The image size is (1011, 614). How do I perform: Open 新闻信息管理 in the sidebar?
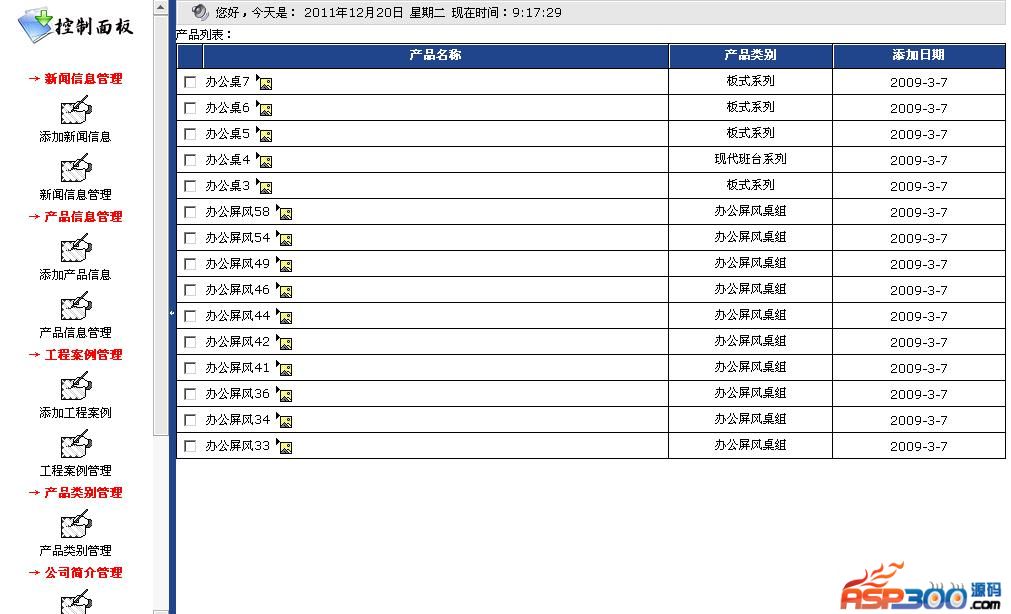tap(75, 194)
